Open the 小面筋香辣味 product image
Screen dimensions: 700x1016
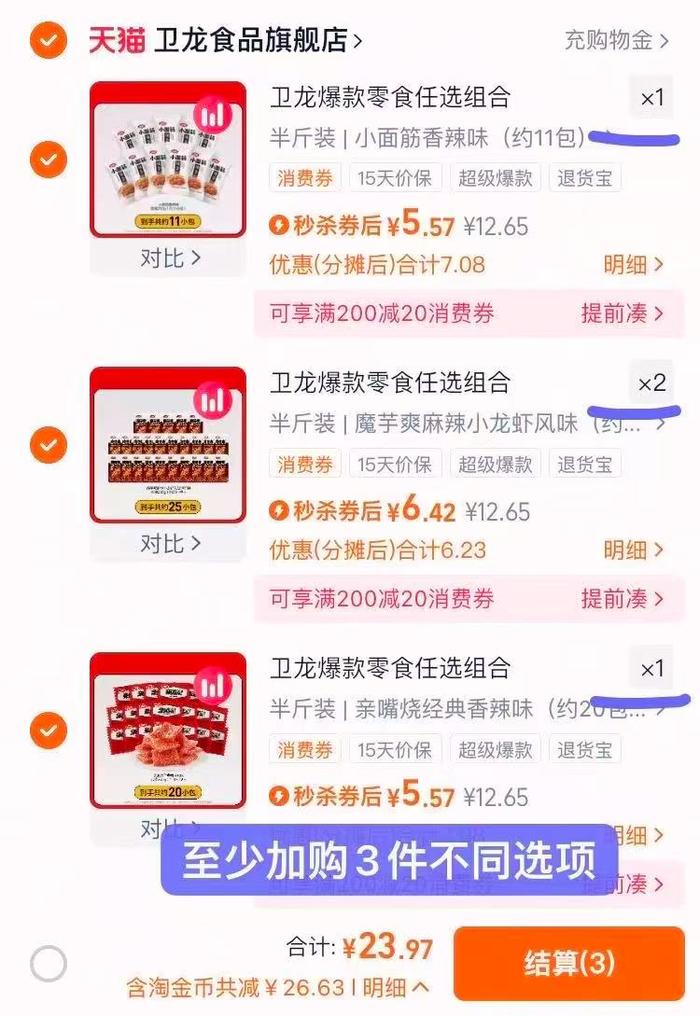click(167, 159)
